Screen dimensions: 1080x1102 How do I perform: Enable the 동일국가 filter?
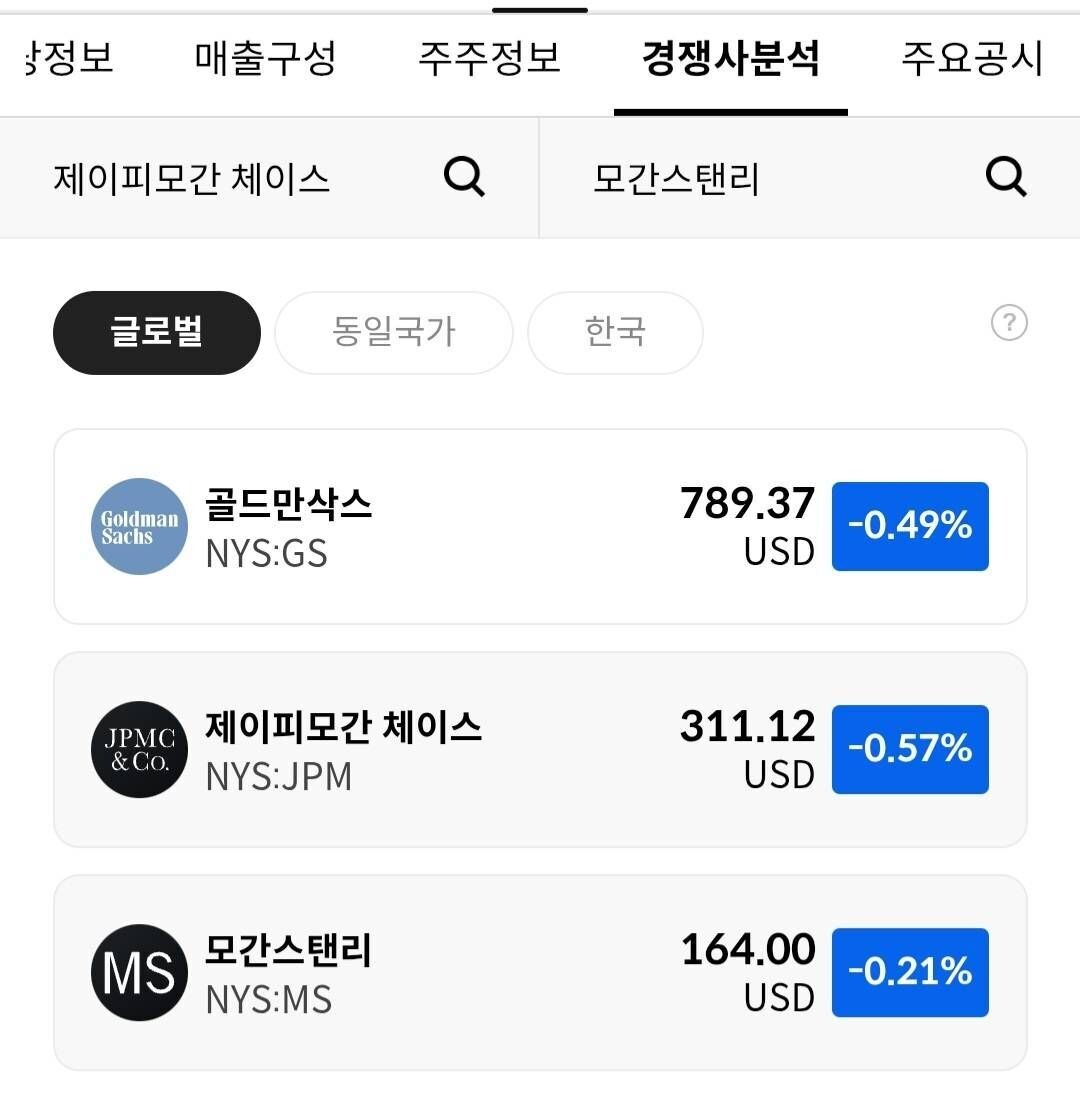click(x=394, y=333)
